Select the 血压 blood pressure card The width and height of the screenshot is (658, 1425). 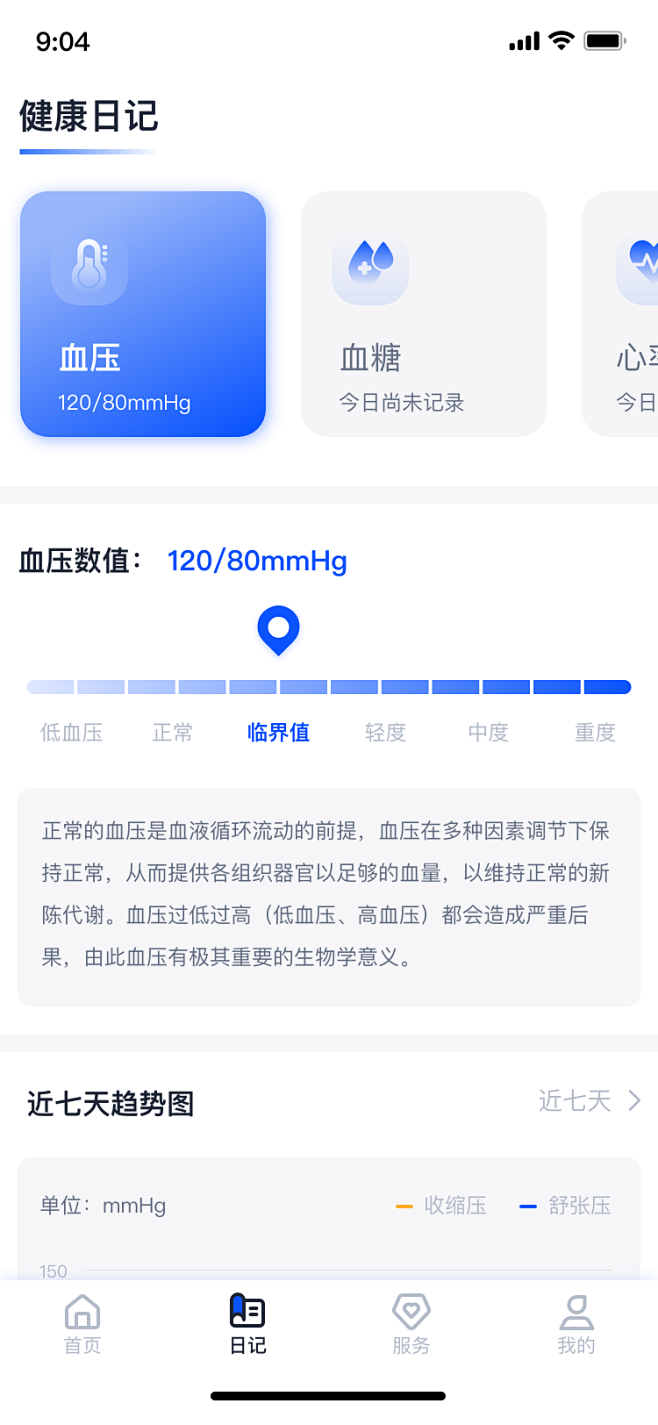[143, 314]
